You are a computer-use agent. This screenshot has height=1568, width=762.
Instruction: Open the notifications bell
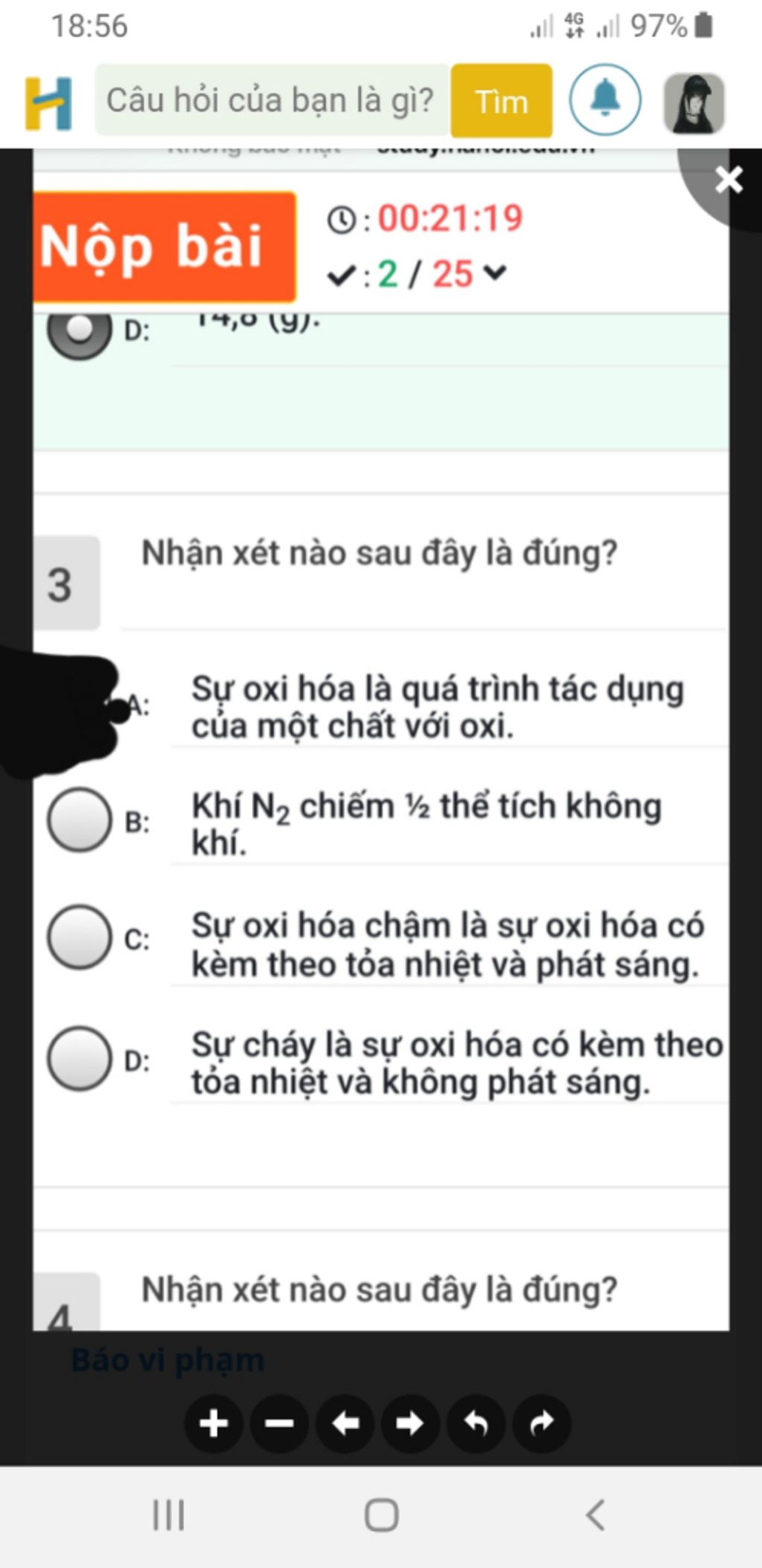(605, 100)
